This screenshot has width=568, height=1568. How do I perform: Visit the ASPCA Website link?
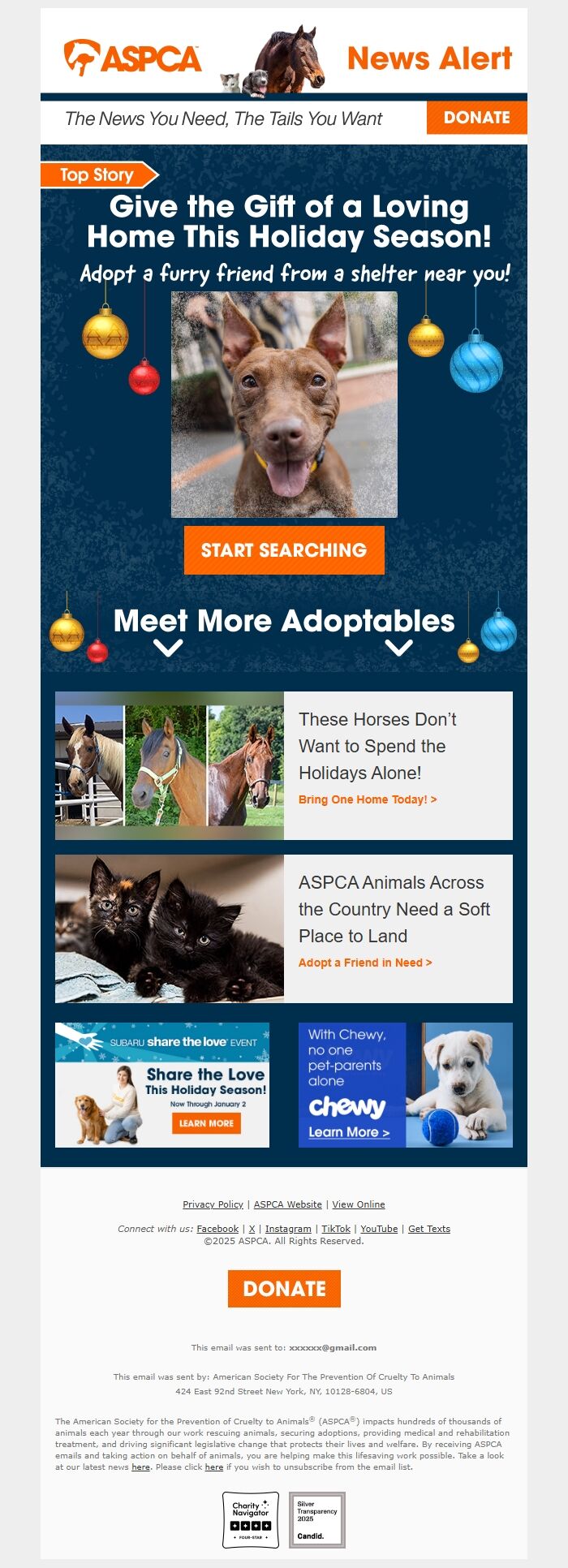pos(288,1204)
